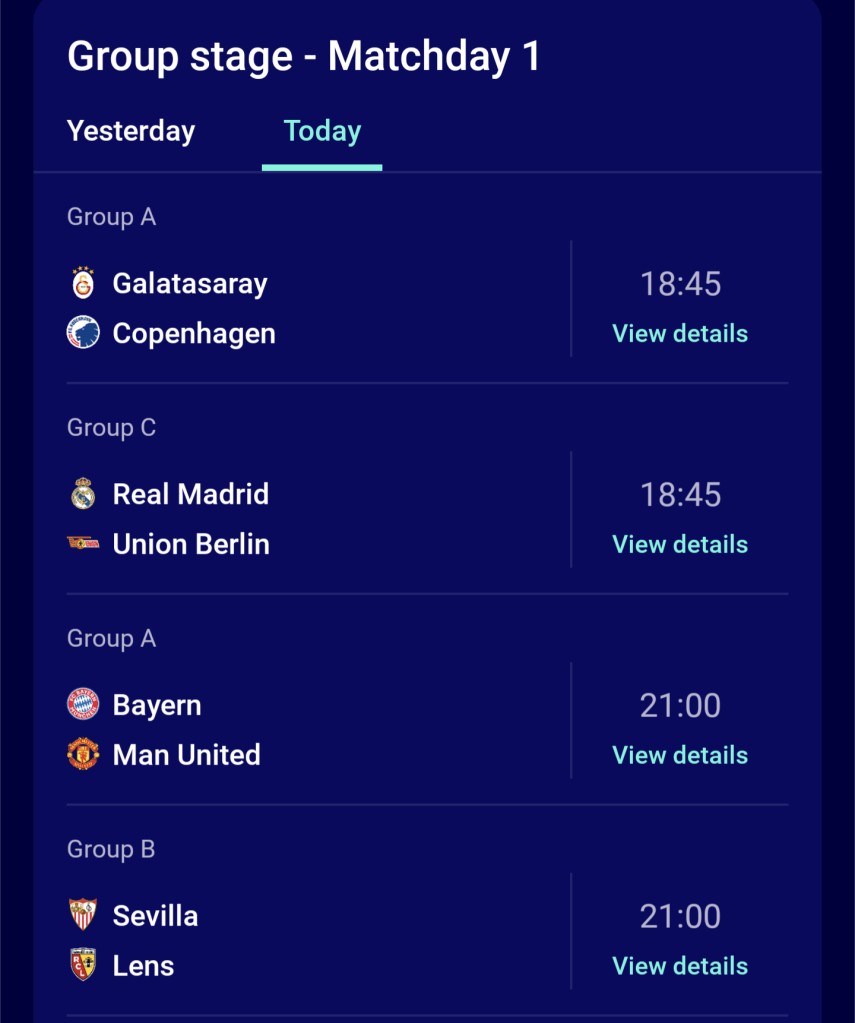Open the Sevilla team row
The height and width of the screenshot is (1023, 855).
coord(155,916)
